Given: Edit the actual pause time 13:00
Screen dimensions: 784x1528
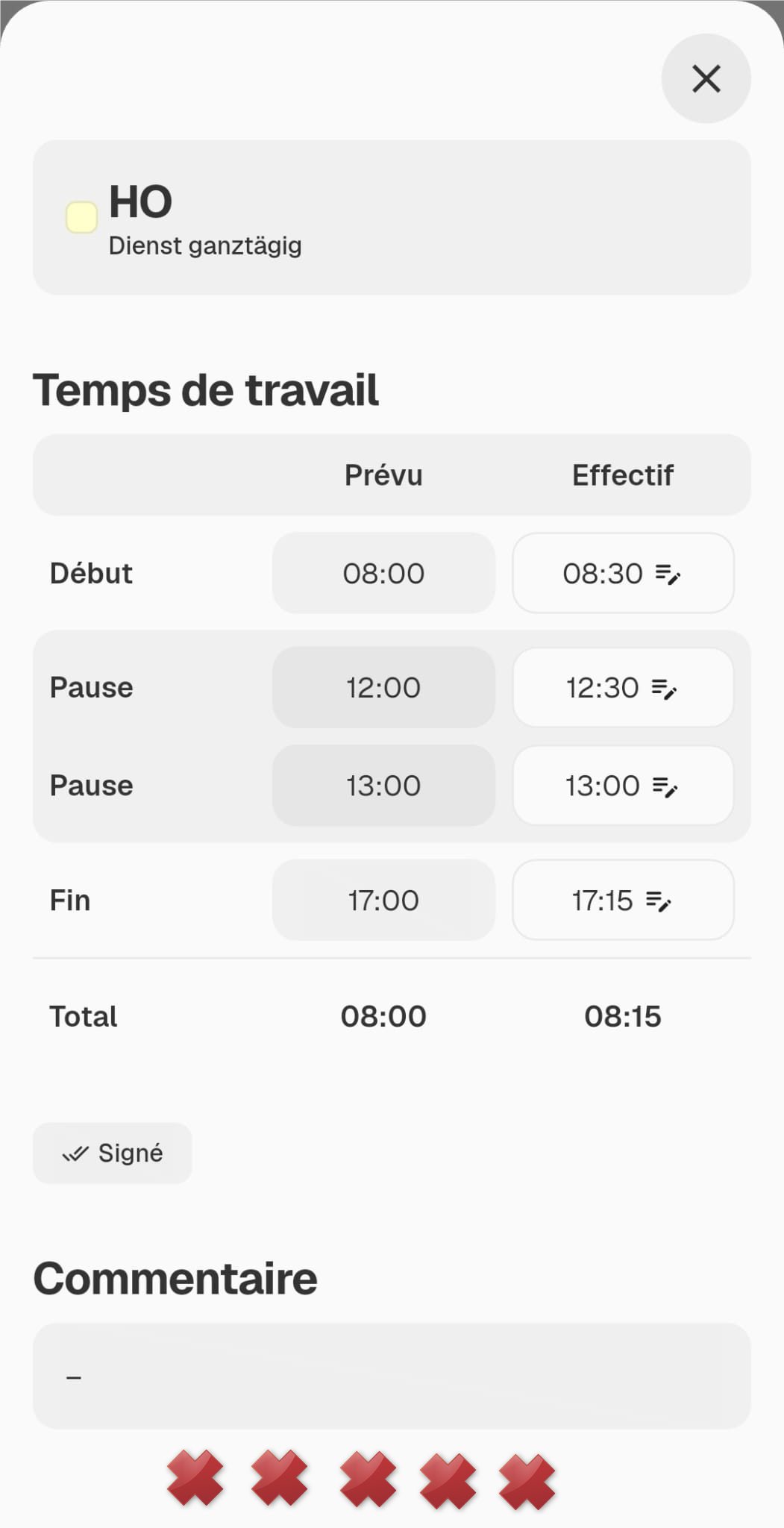Looking at the screenshot, I should click(x=623, y=786).
